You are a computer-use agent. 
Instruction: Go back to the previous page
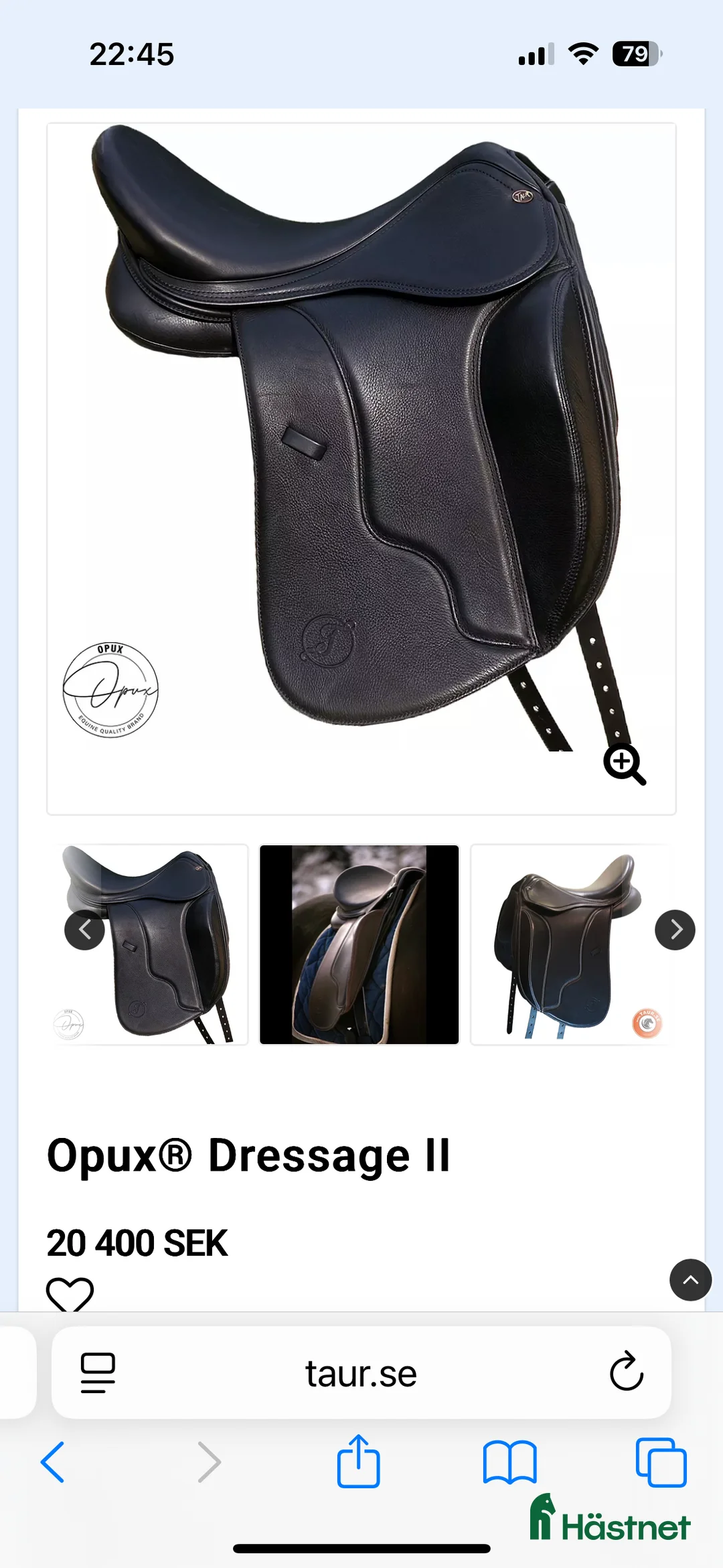point(53,1462)
